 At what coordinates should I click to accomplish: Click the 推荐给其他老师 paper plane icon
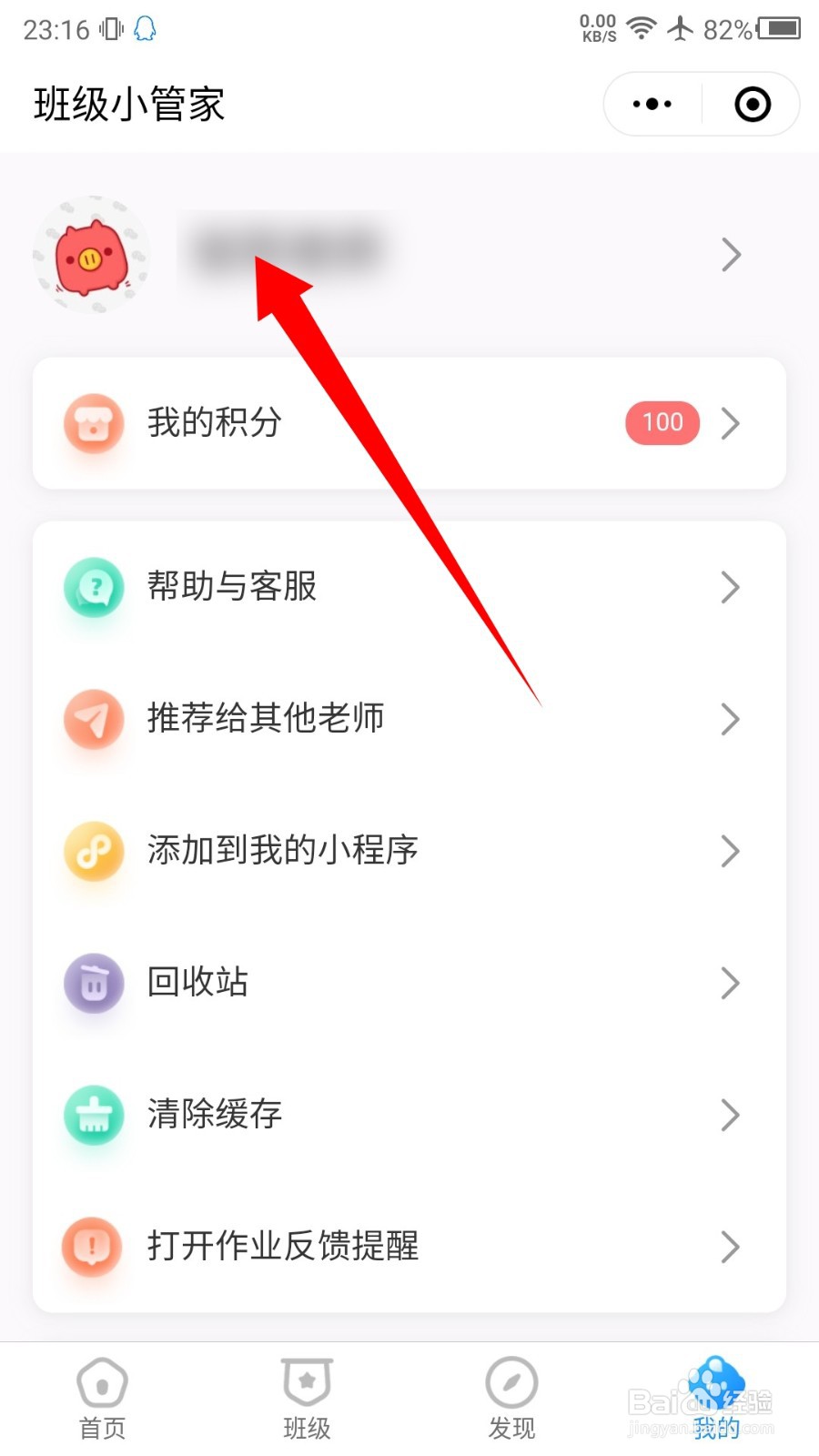click(x=94, y=720)
